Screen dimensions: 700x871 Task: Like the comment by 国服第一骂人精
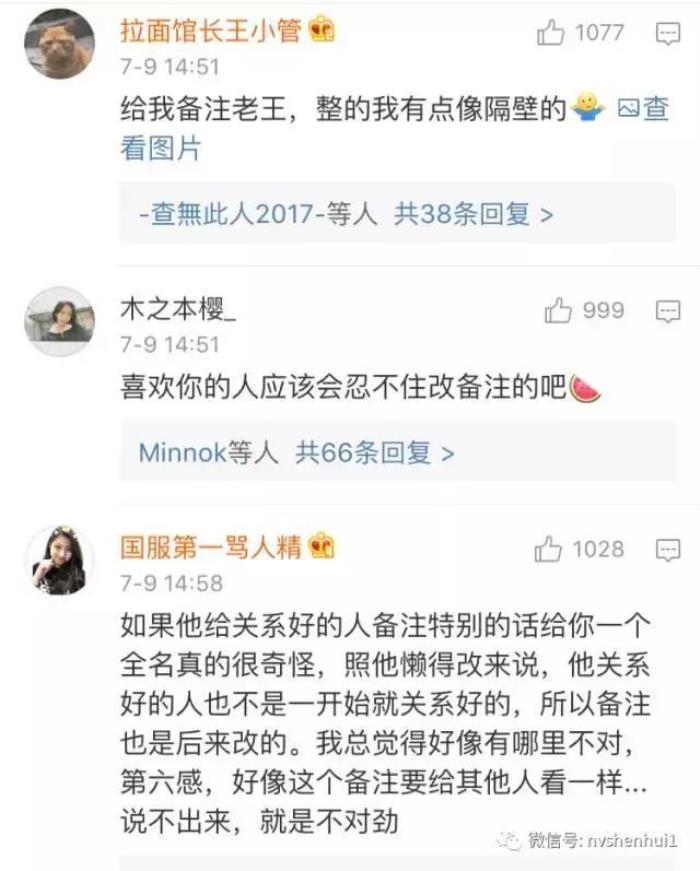tap(550, 549)
